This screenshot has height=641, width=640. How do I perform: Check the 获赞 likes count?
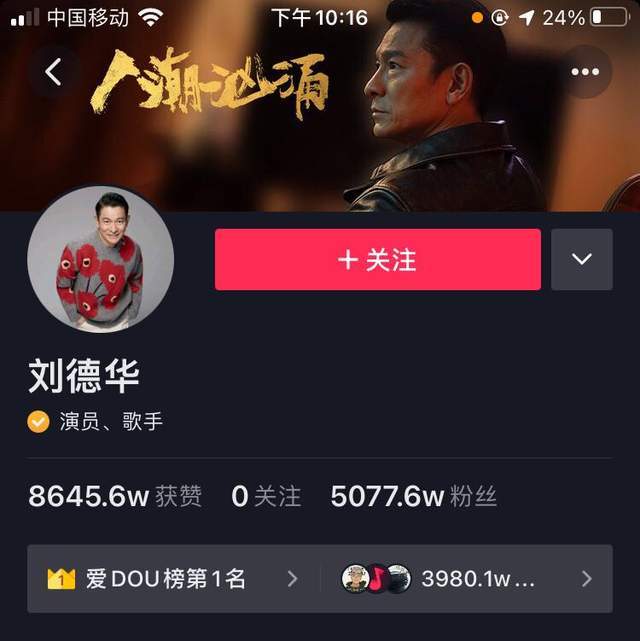tap(115, 496)
